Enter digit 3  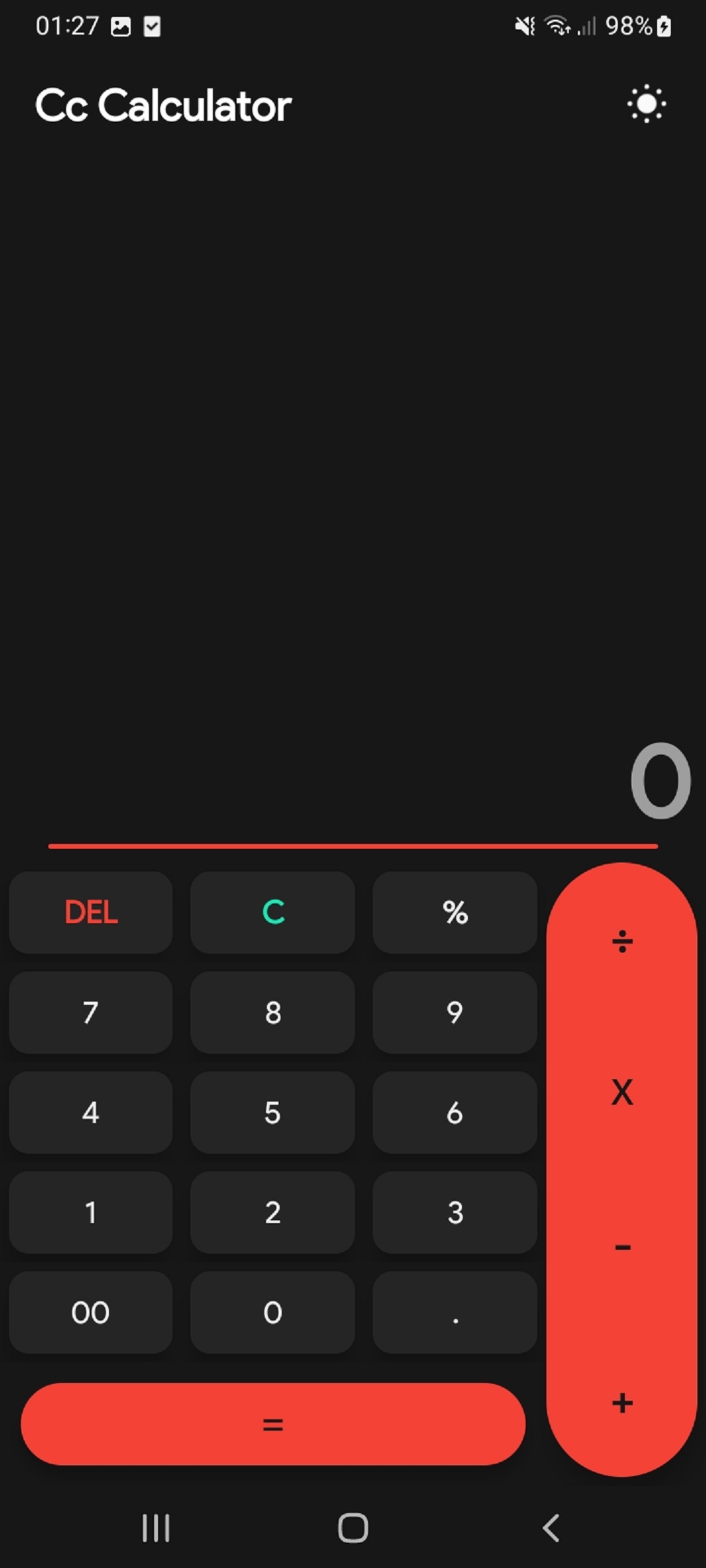[x=455, y=1212]
